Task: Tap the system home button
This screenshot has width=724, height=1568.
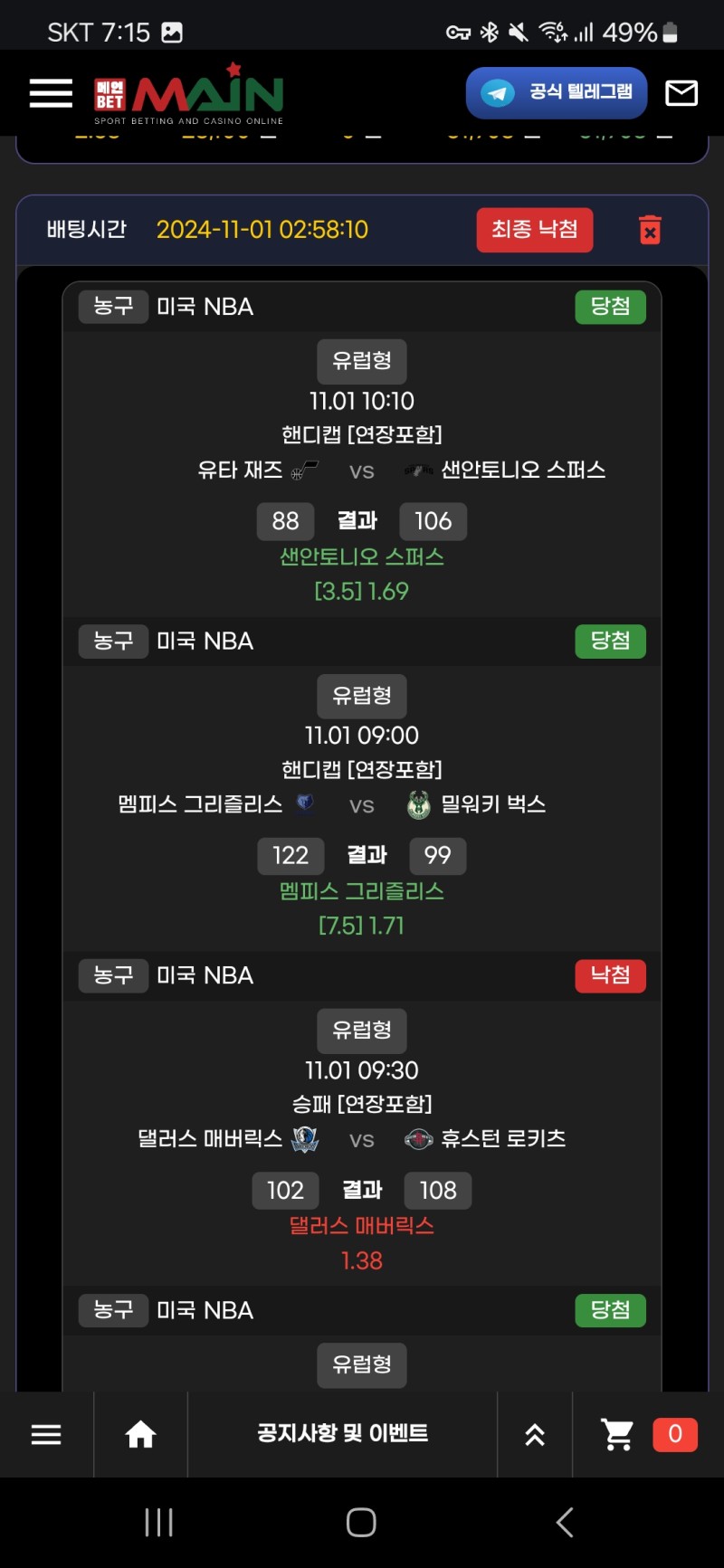Action: (361, 1522)
